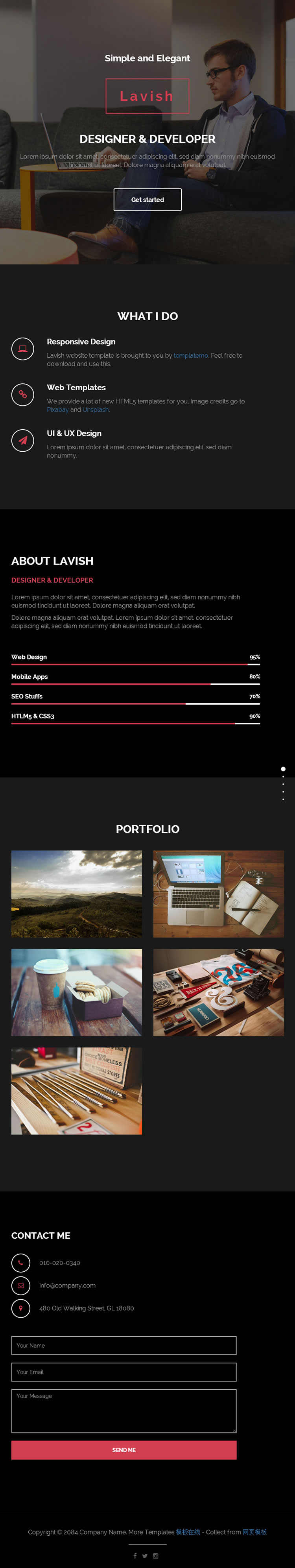View the pens on desk portfolio image

[77, 1091]
